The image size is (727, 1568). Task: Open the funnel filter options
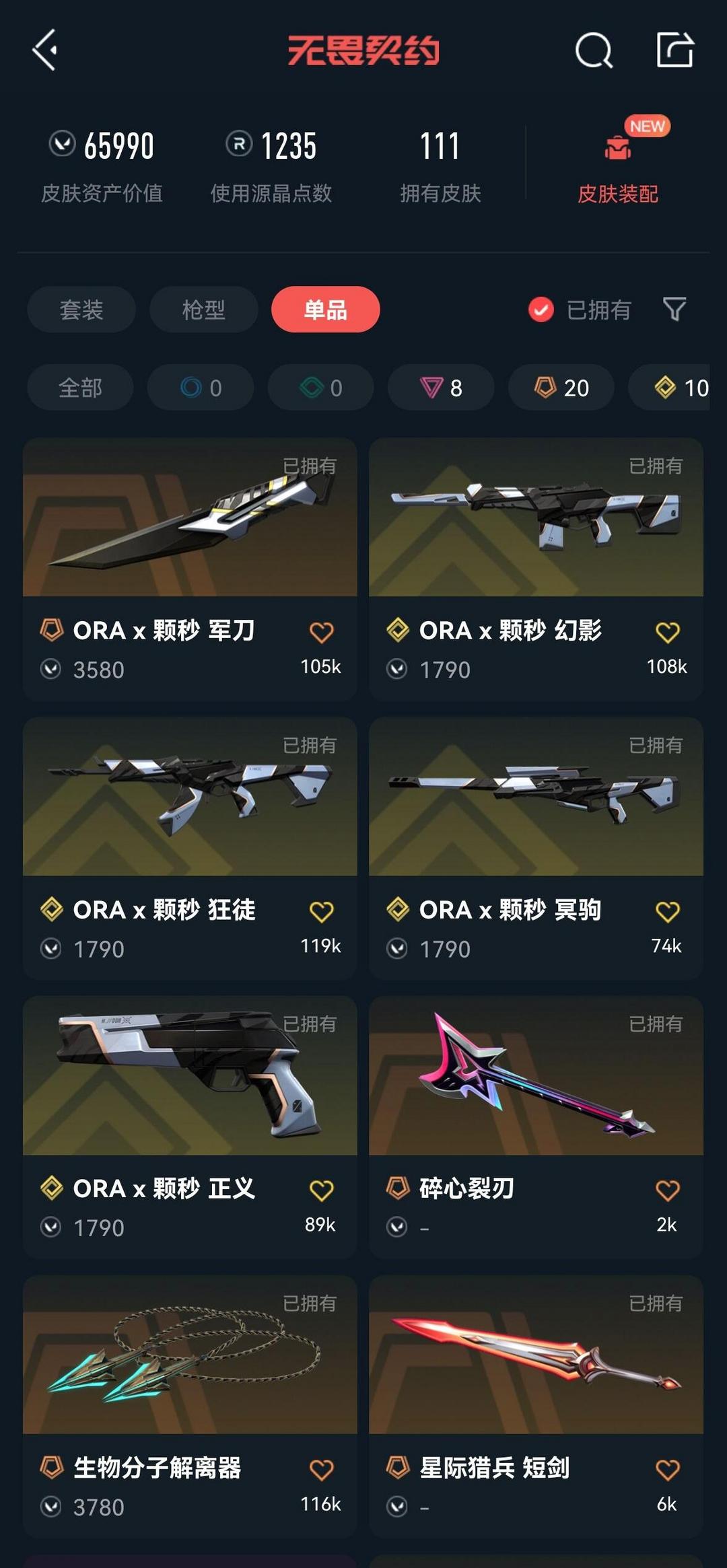click(674, 310)
